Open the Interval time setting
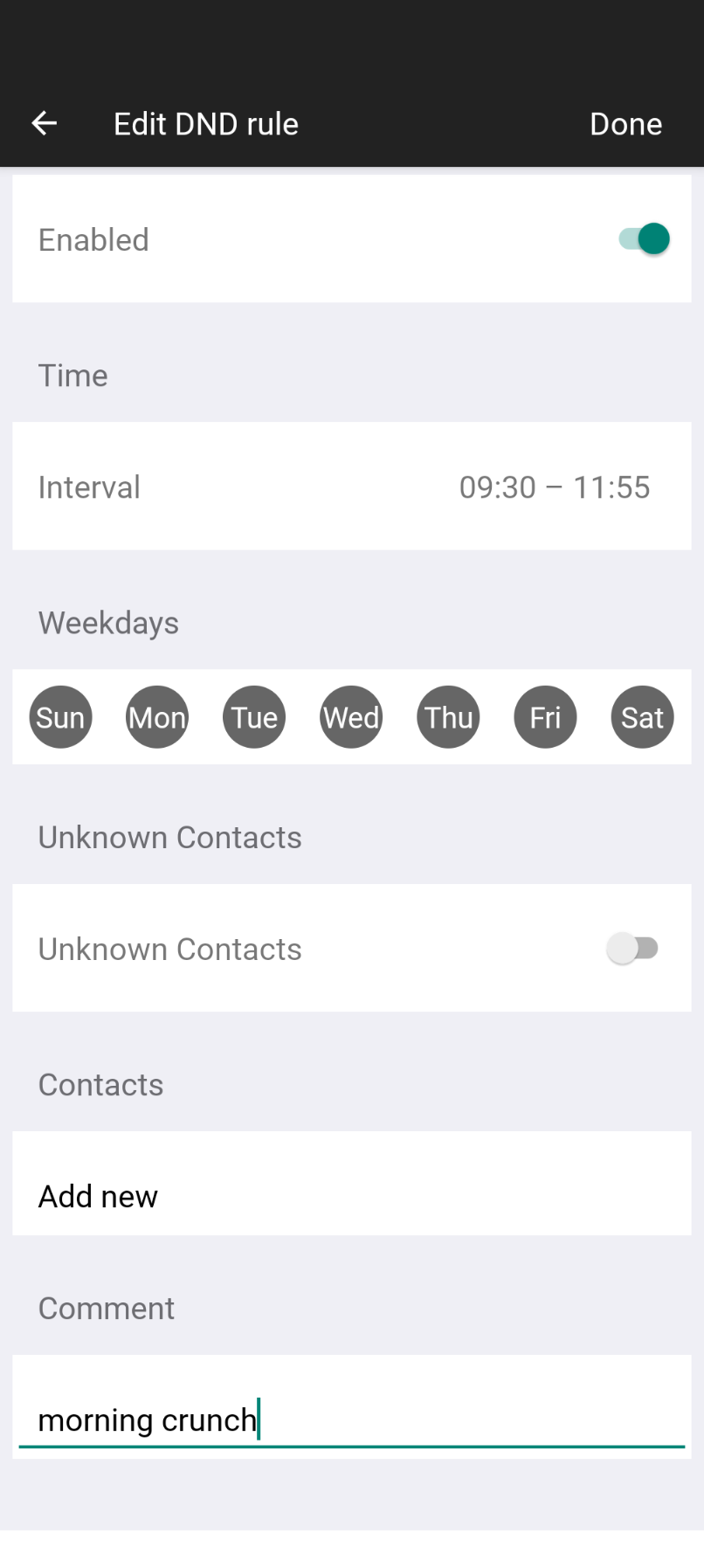Image resolution: width=704 pixels, height=1568 pixels. click(x=352, y=487)
